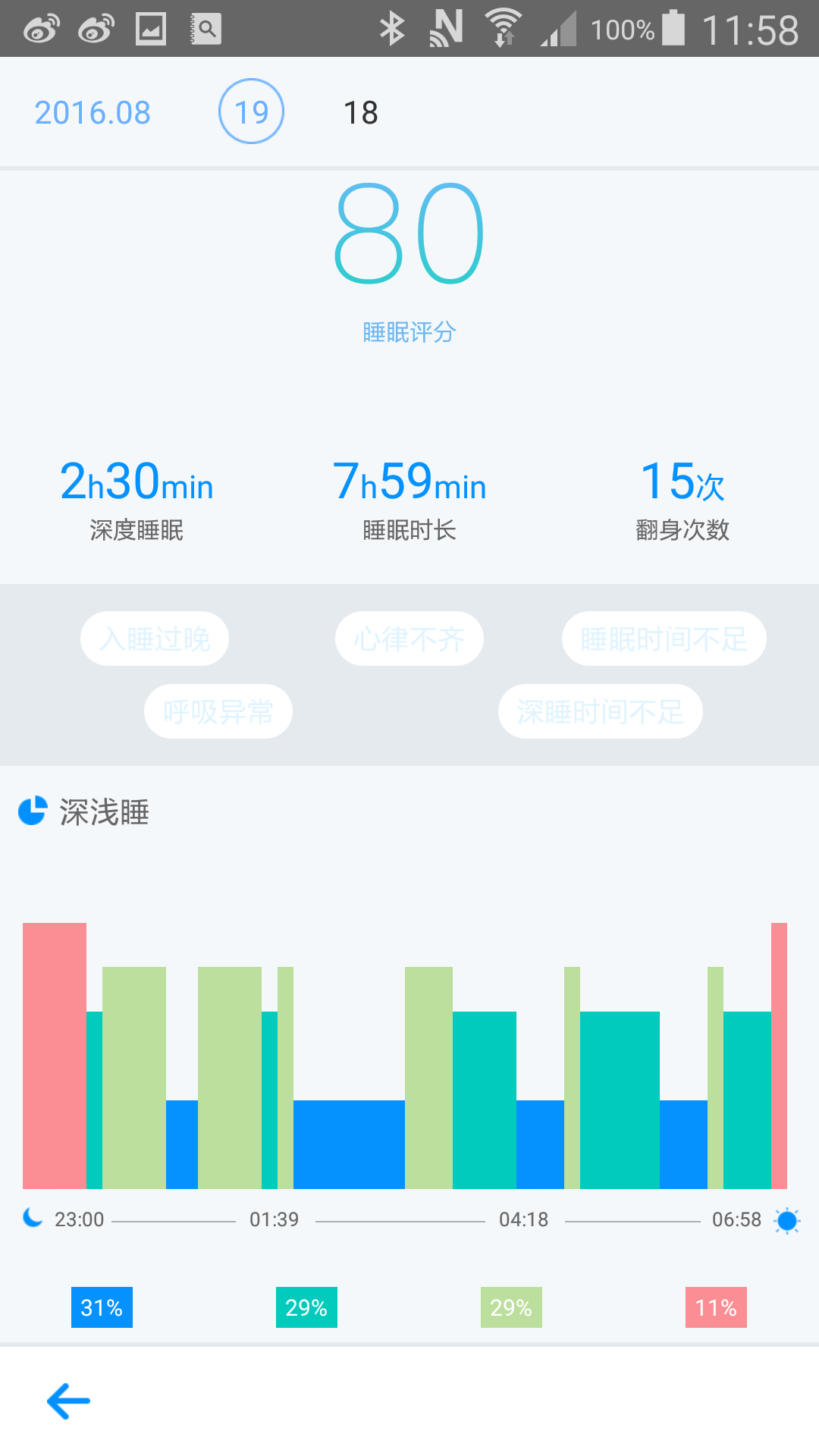Image resolution: width=819 pixels, height=1456 pixels.
Task: Tap the 入睡过晚 chip
Action: click(155, 639)
